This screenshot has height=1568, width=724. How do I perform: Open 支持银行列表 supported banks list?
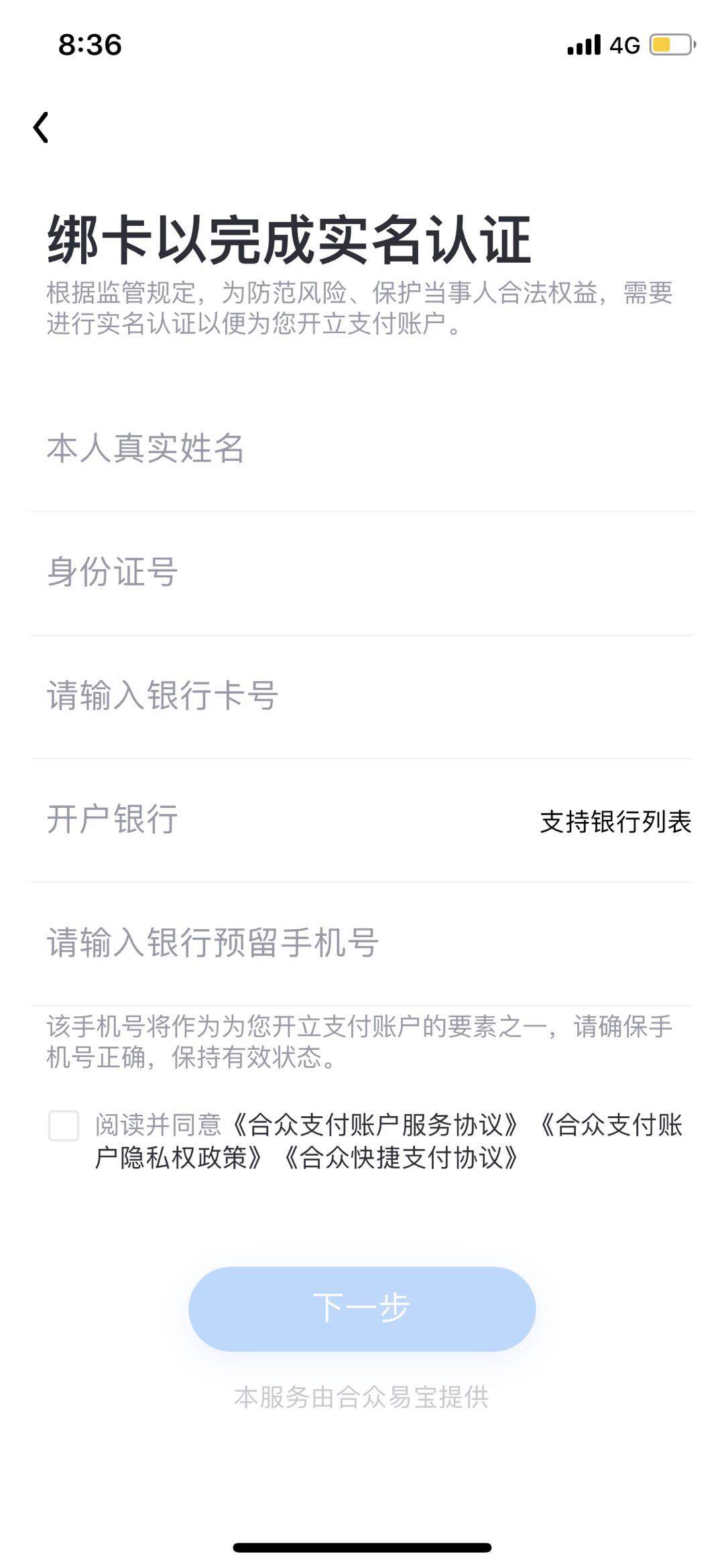[615, 822]
